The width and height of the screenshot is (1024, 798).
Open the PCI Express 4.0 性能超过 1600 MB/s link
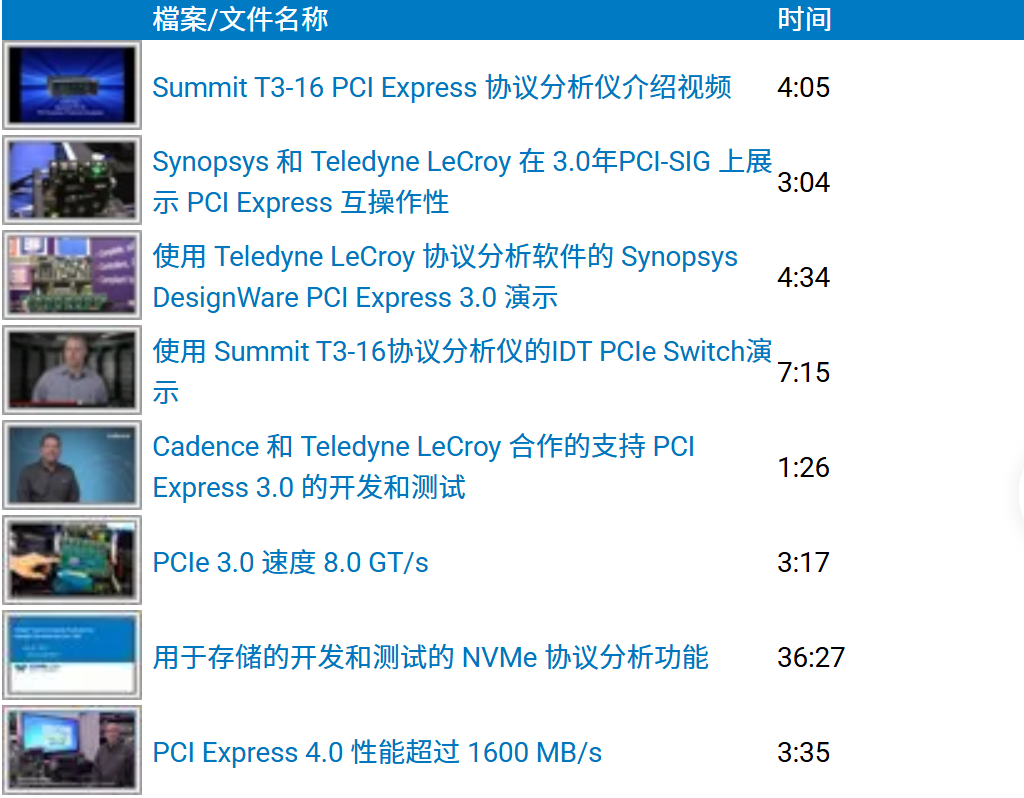[377, 752]
